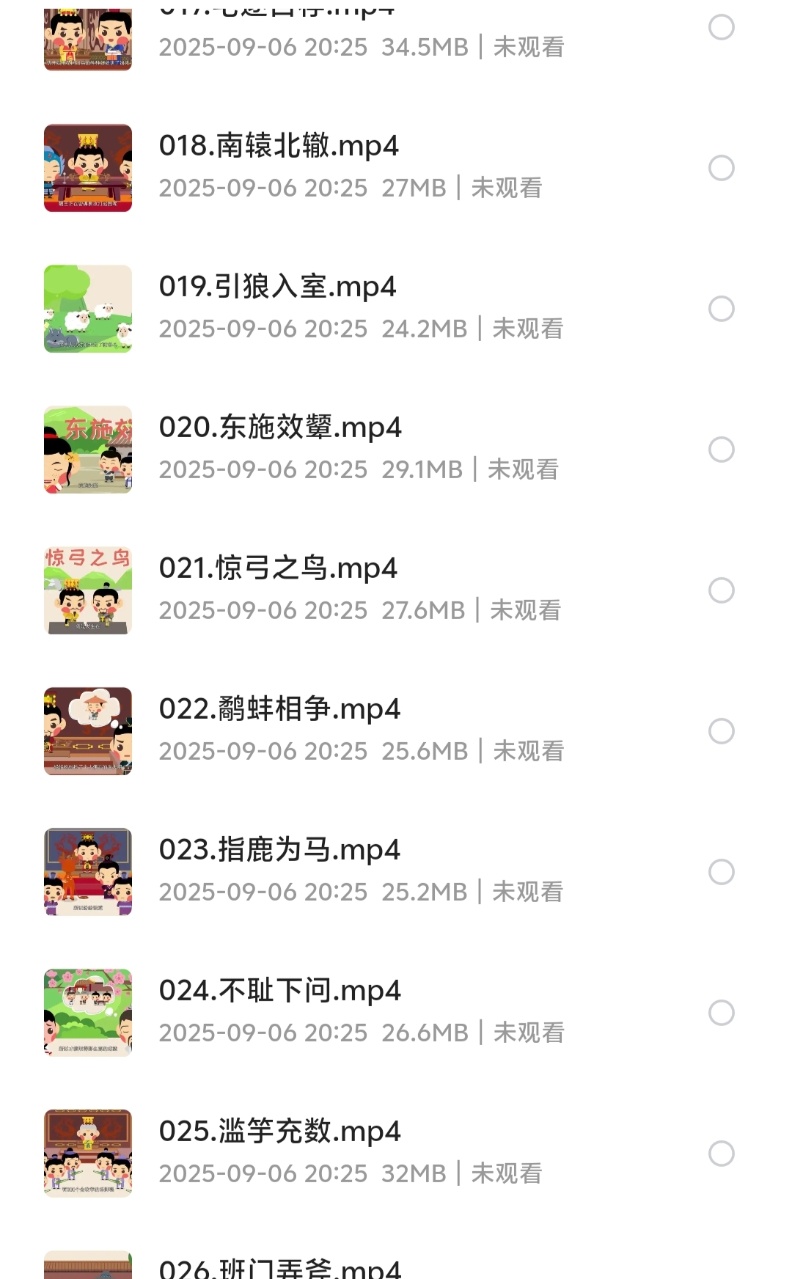Open 024.不耻下问.mp4 by its title
The width and height of the screenshot is (792, 1279).
pyautogui.click(x=281, y=990)
